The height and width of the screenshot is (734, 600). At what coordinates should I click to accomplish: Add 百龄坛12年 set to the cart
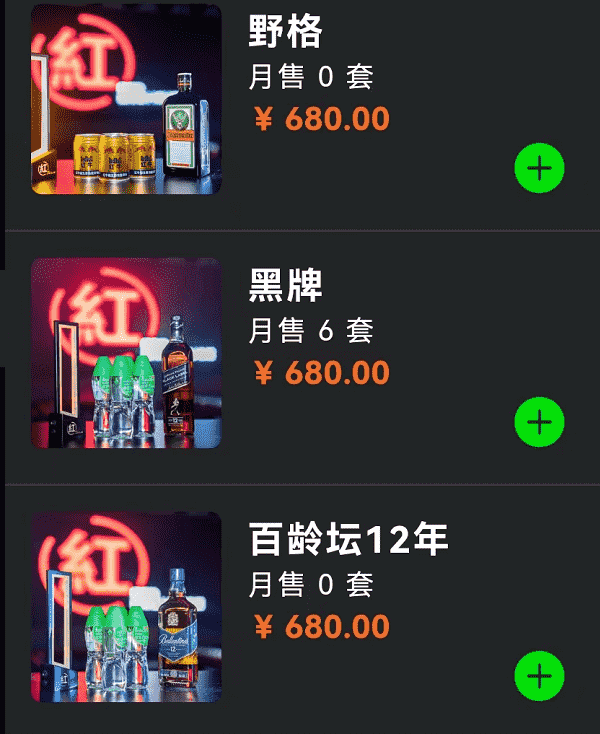click(x=539, y=676)
